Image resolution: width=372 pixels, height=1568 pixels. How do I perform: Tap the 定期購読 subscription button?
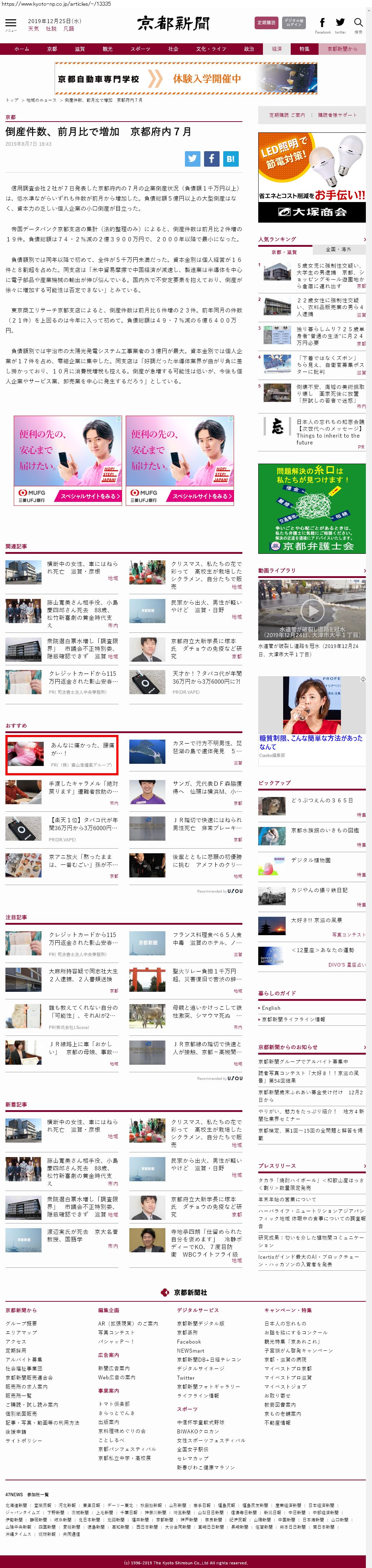point(266,23)
